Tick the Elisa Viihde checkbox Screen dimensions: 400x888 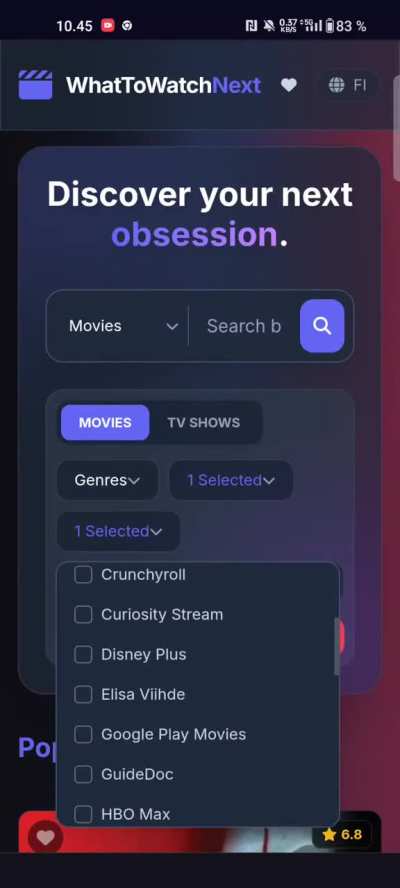tap(83, 694)
